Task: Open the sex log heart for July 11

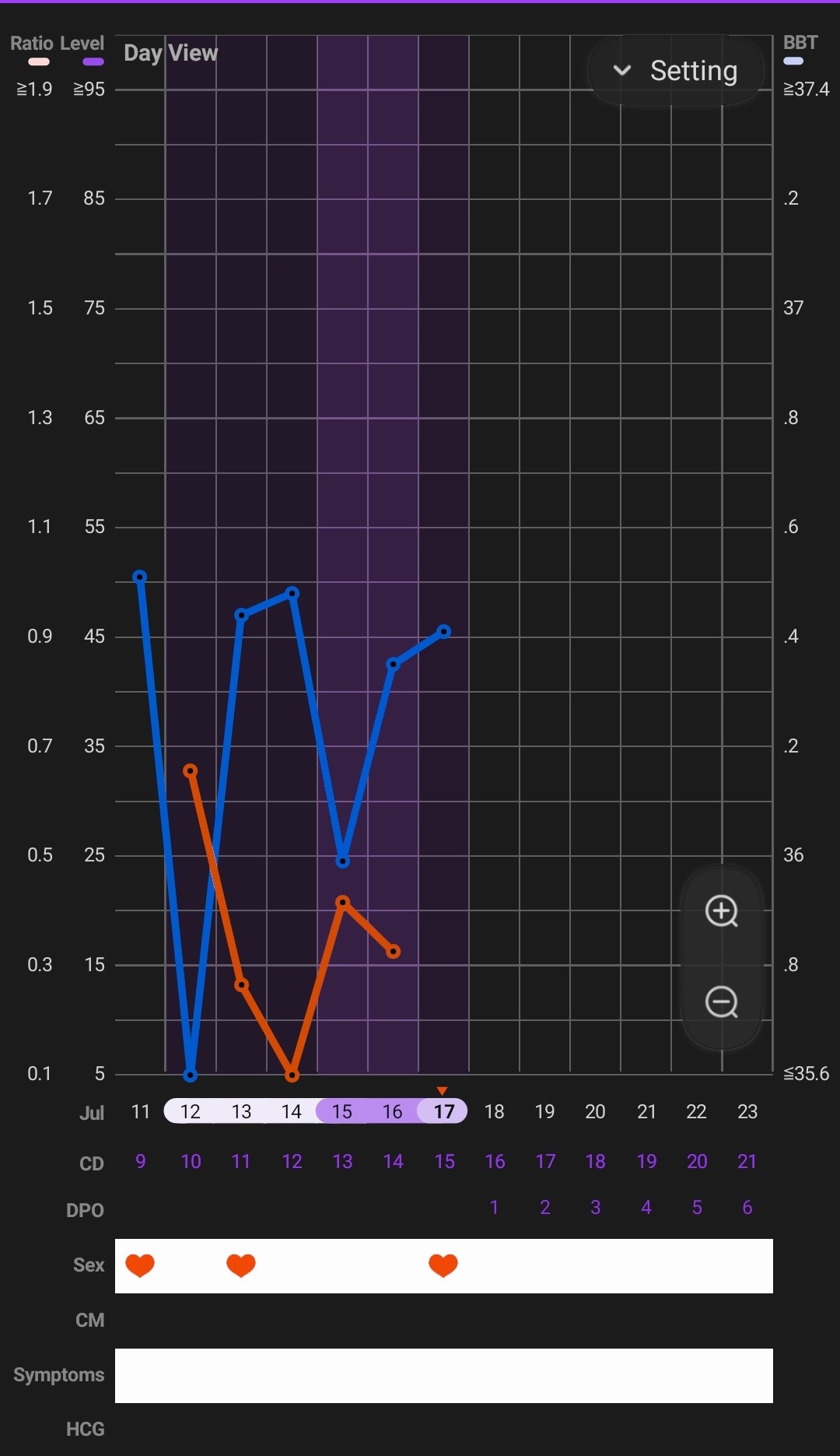Action: click(140, 1265)
